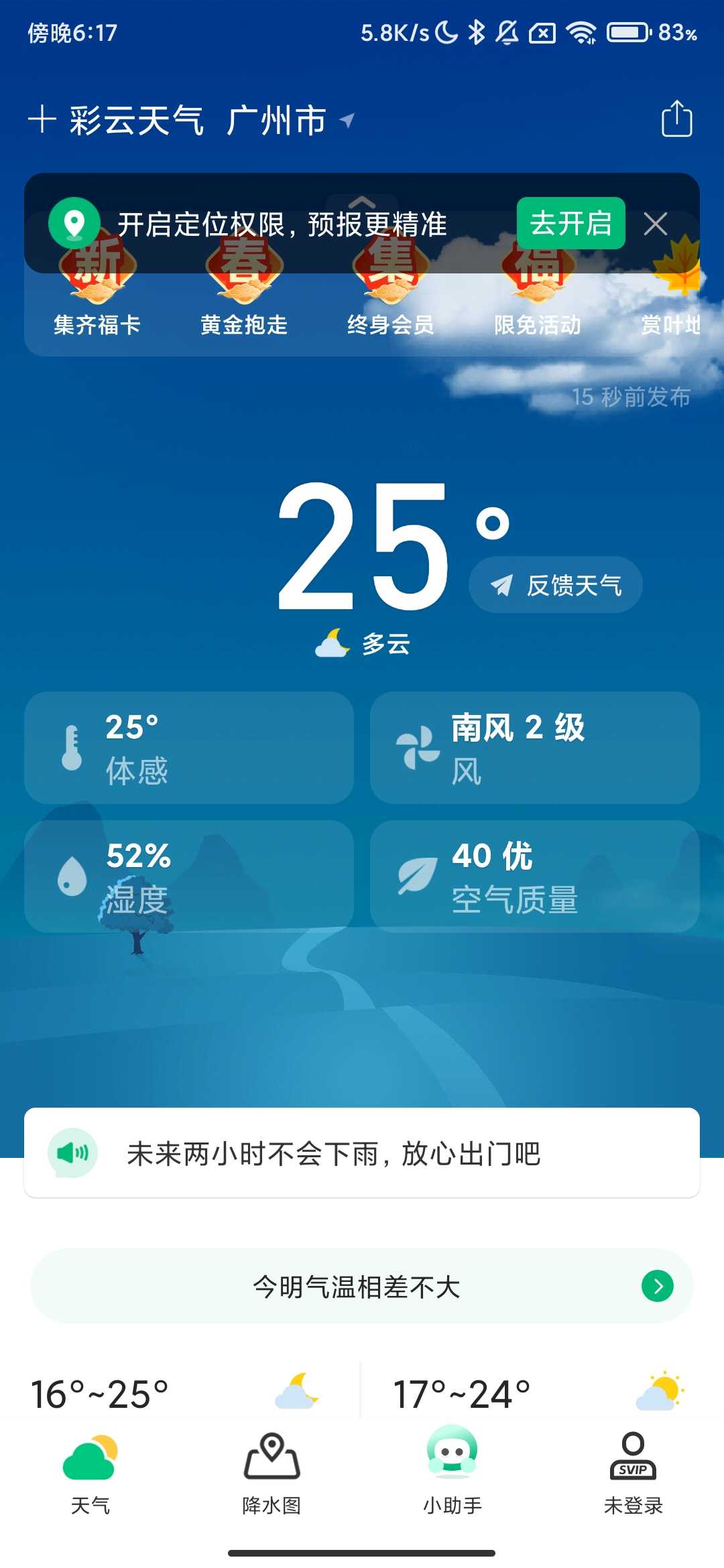
Task: Play the voice broadcast speaker icon
Action: (x=74, y=1151)
